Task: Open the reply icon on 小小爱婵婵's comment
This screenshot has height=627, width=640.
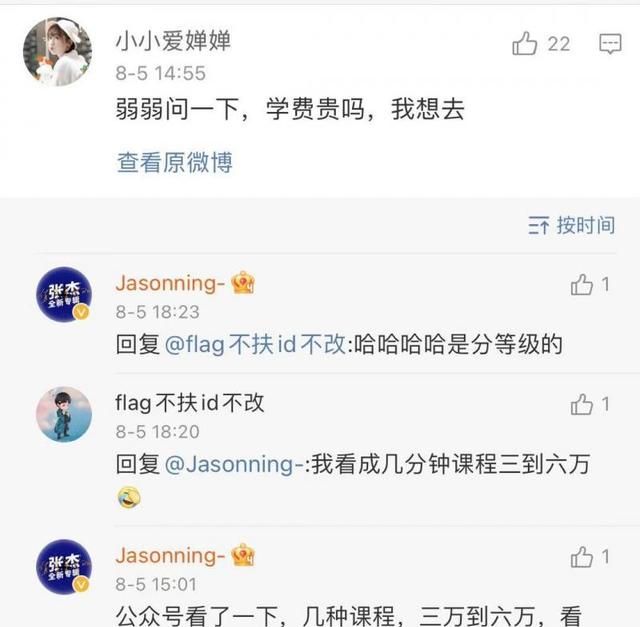Action: (x=610, y=44)
